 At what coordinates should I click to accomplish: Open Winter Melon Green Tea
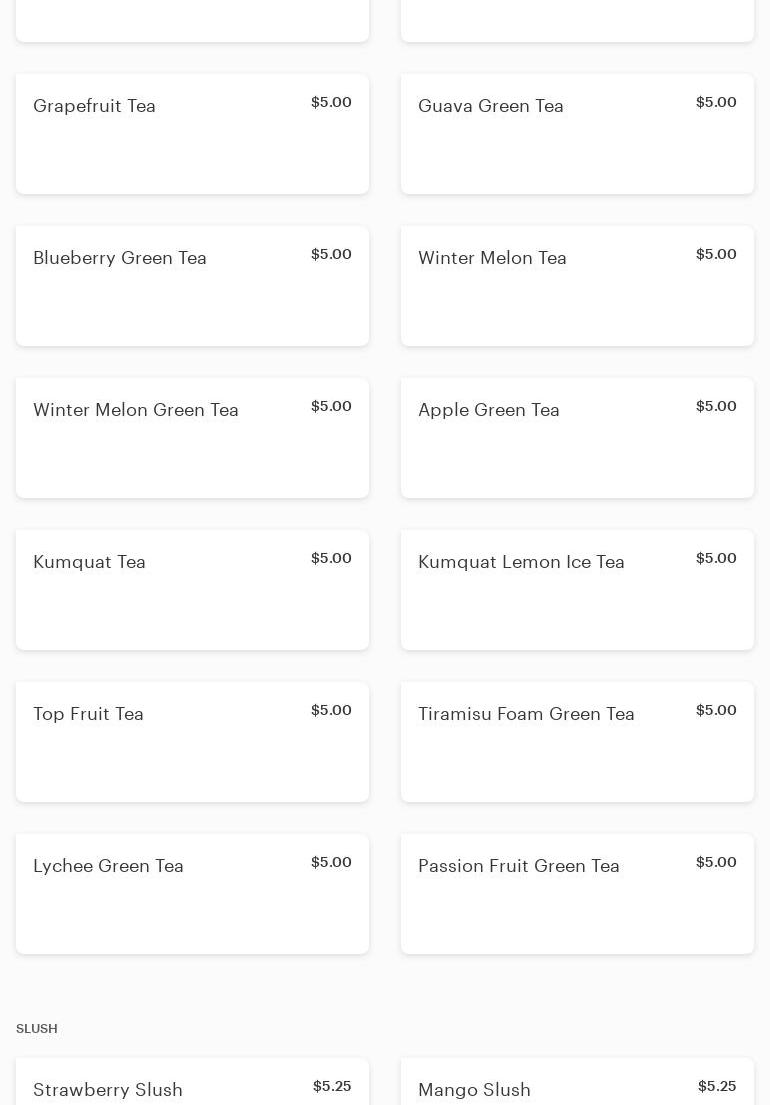pos(192,438)
